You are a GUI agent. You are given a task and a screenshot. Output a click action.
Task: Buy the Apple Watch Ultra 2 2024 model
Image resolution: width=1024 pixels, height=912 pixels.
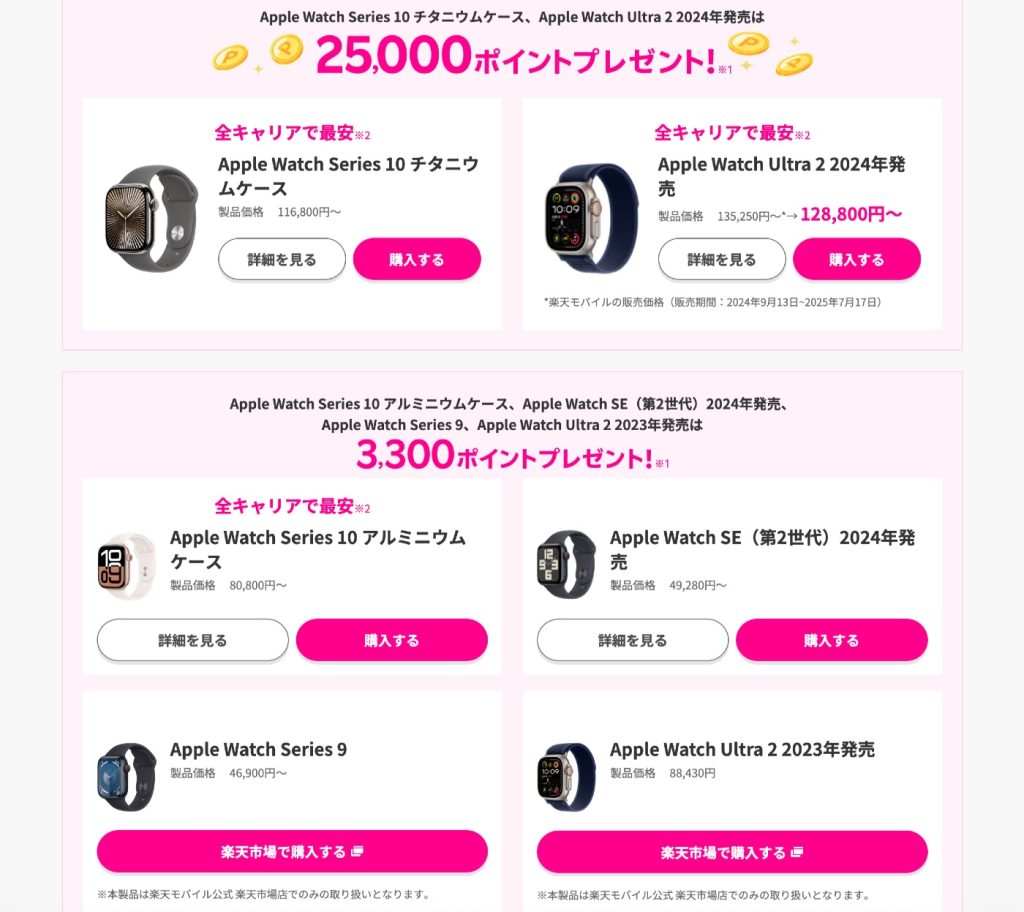(x=857, y=259)
